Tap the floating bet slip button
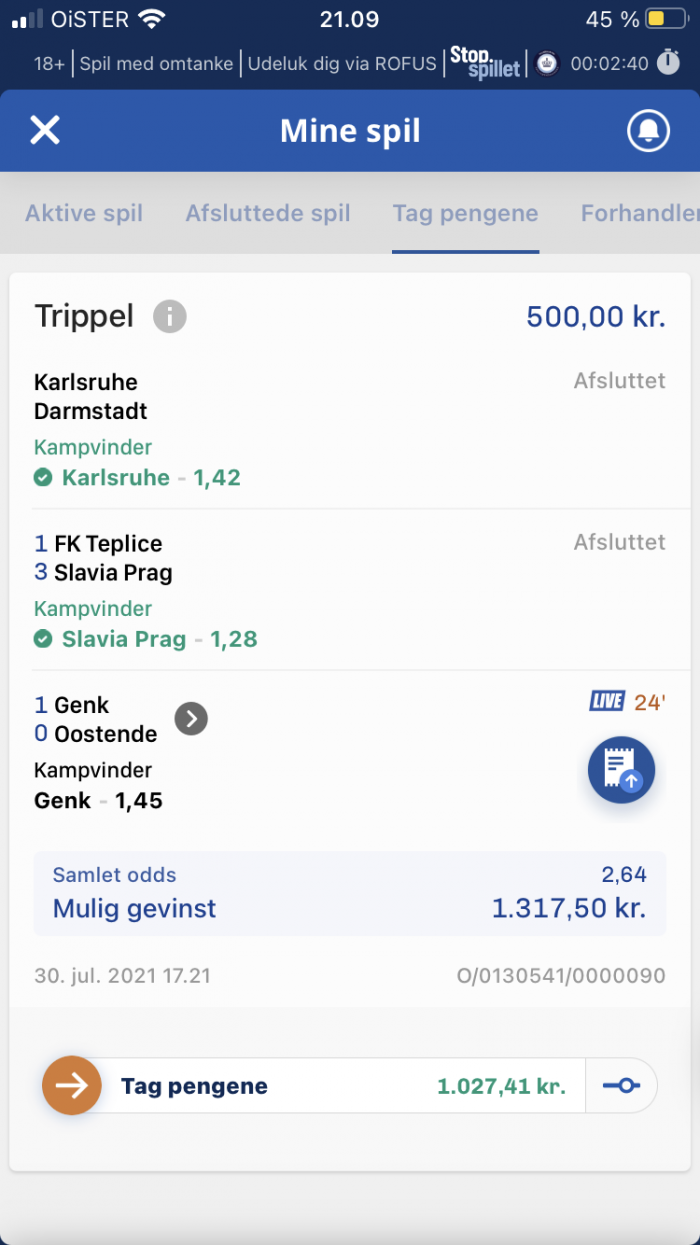700x1245 pixels. 621,771
